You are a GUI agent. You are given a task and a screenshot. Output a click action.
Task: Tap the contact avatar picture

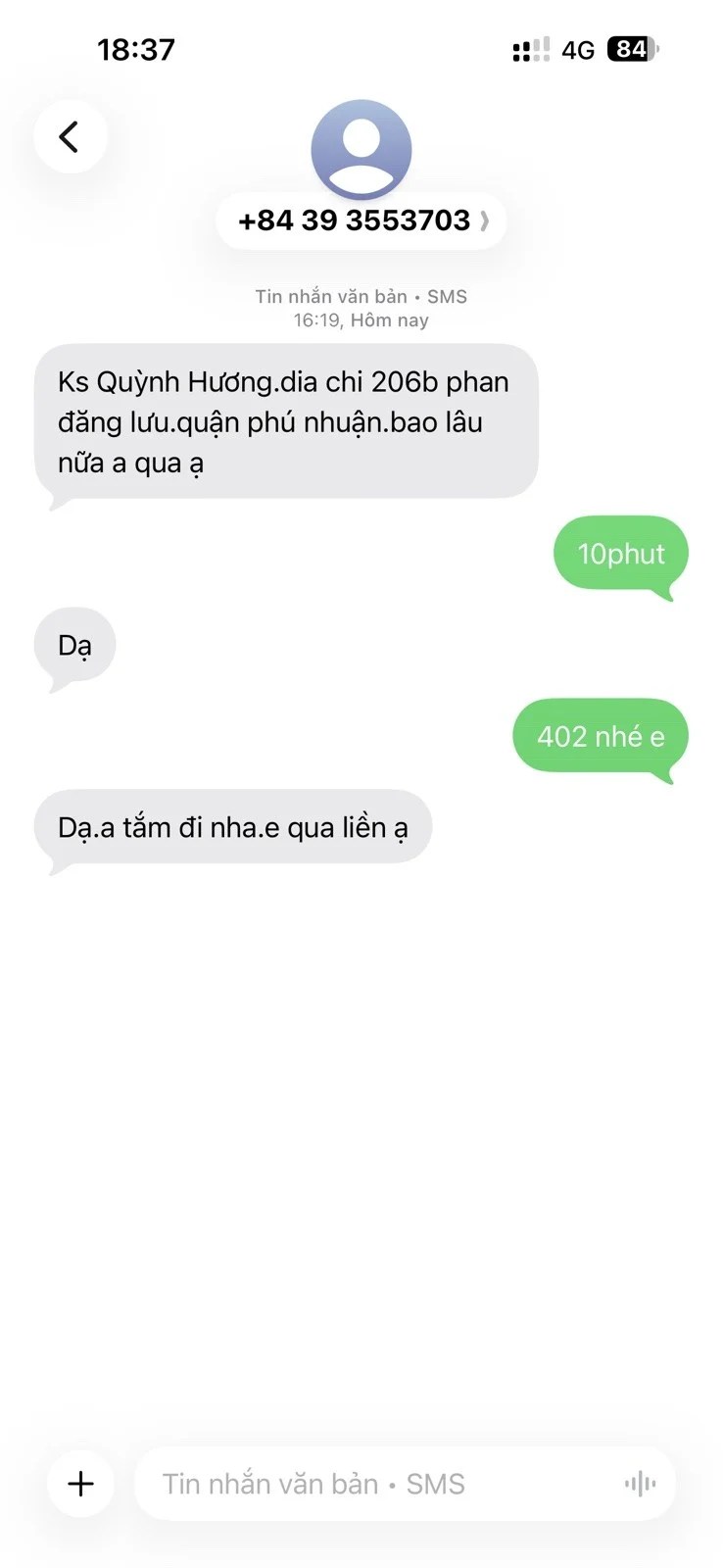pyautogui.click(x=361, y=149)
